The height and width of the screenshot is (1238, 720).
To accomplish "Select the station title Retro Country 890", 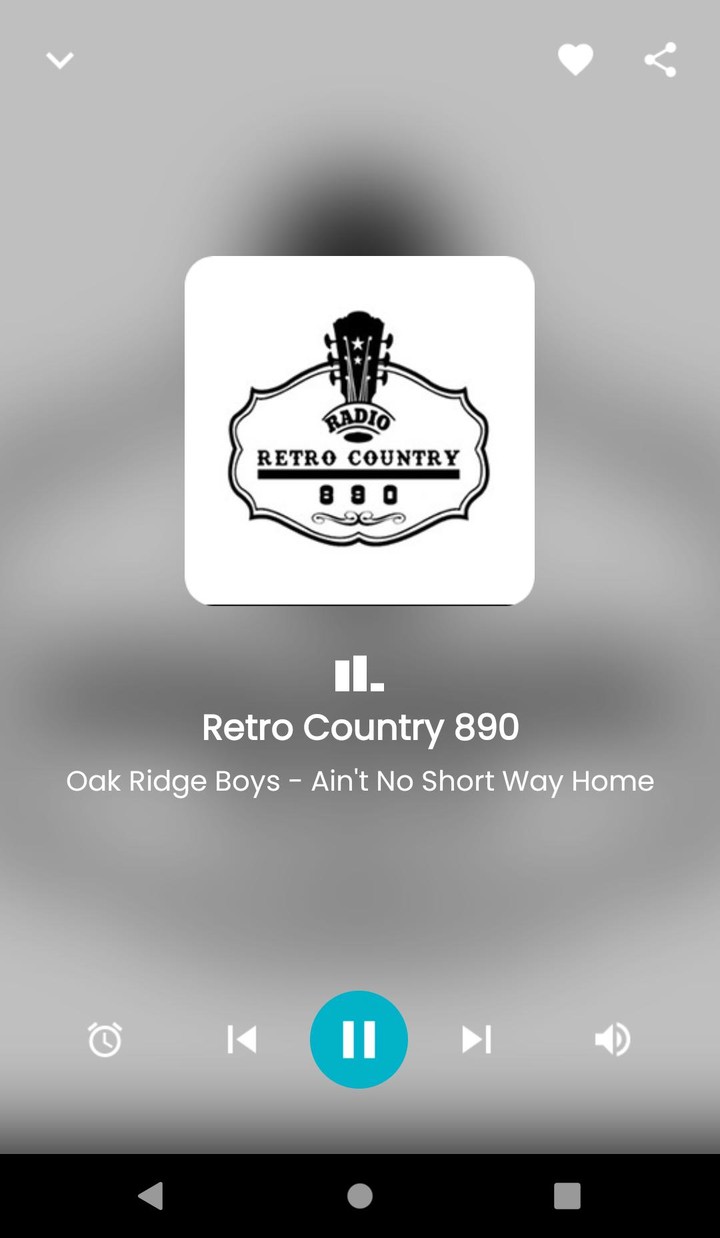I will click(x=359, y=727).
